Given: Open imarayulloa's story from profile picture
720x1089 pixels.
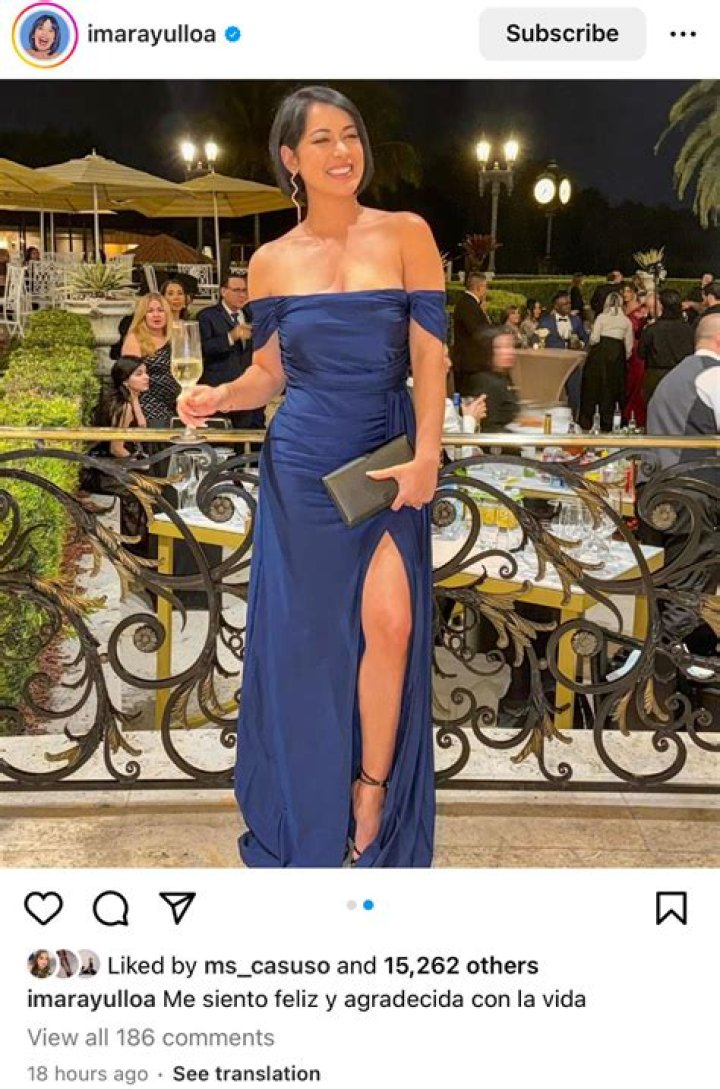Looking at the screenshot, I should click(43, 35).
